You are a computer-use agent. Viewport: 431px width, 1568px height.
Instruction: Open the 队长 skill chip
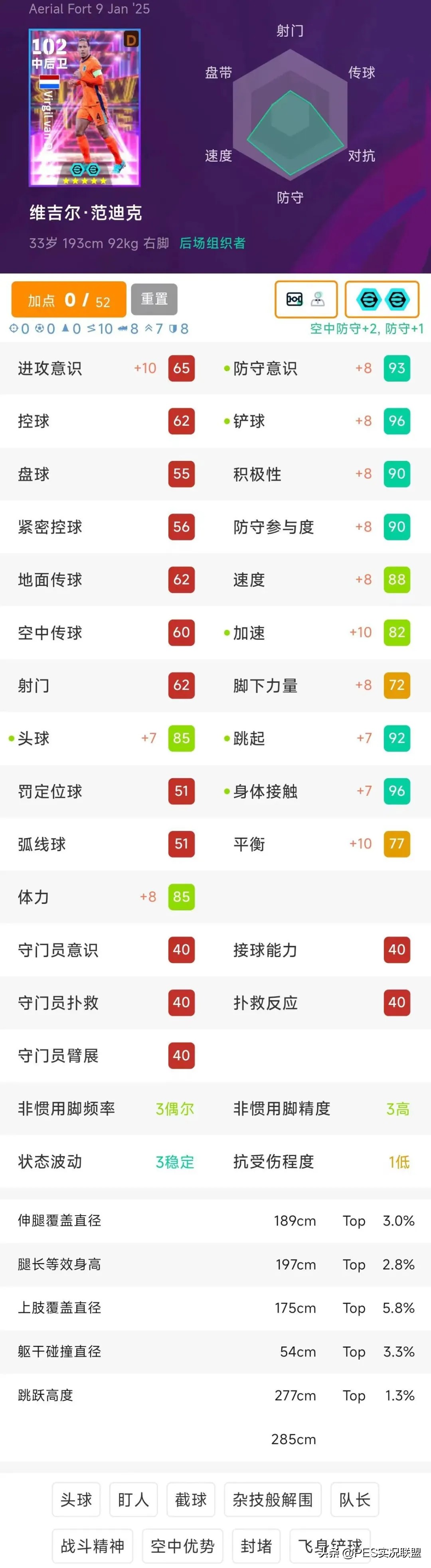tap(354, 1499)
